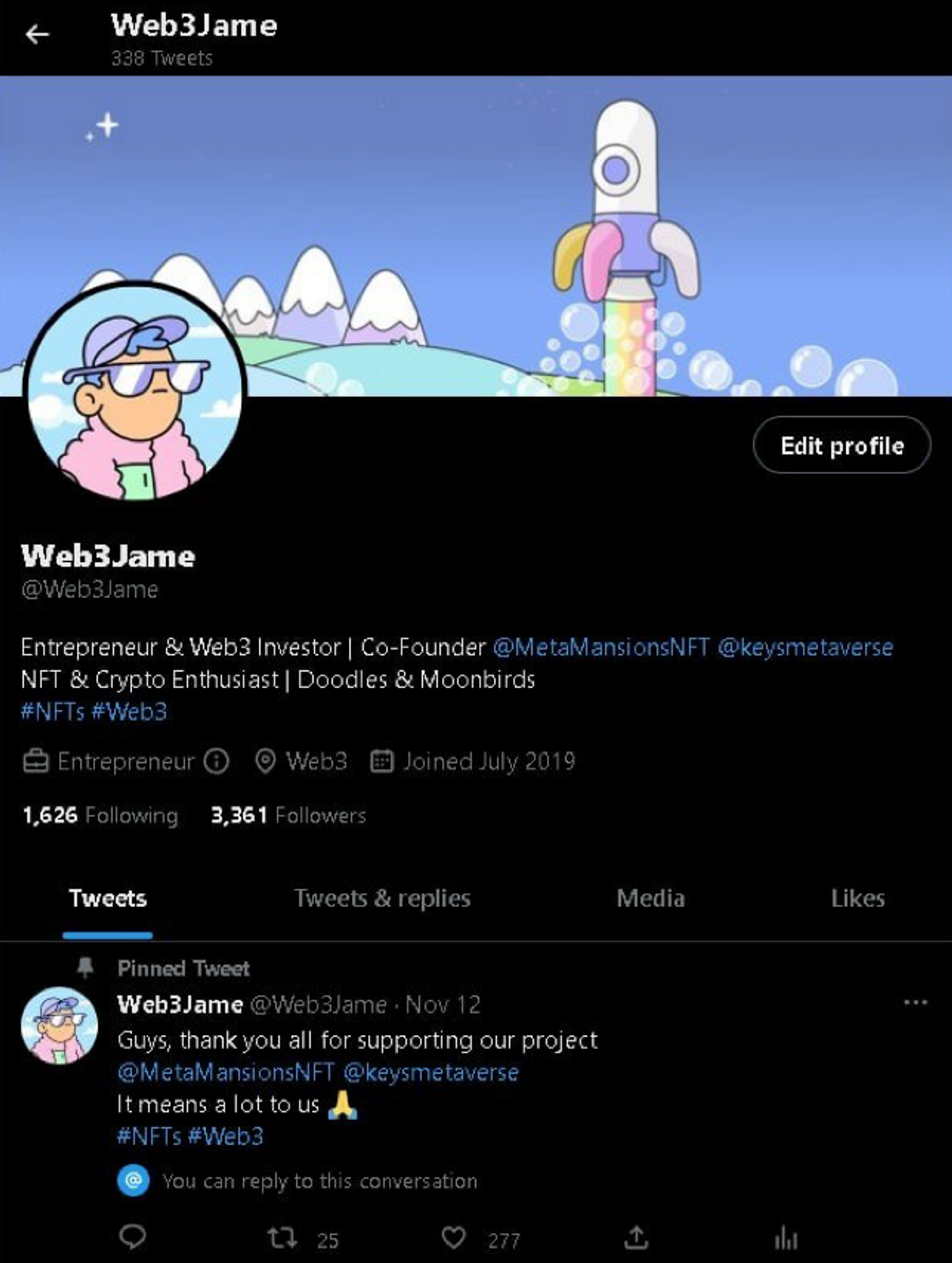View the 1,626 Following list
This screenshot has width=952, height=1263.
100,815
